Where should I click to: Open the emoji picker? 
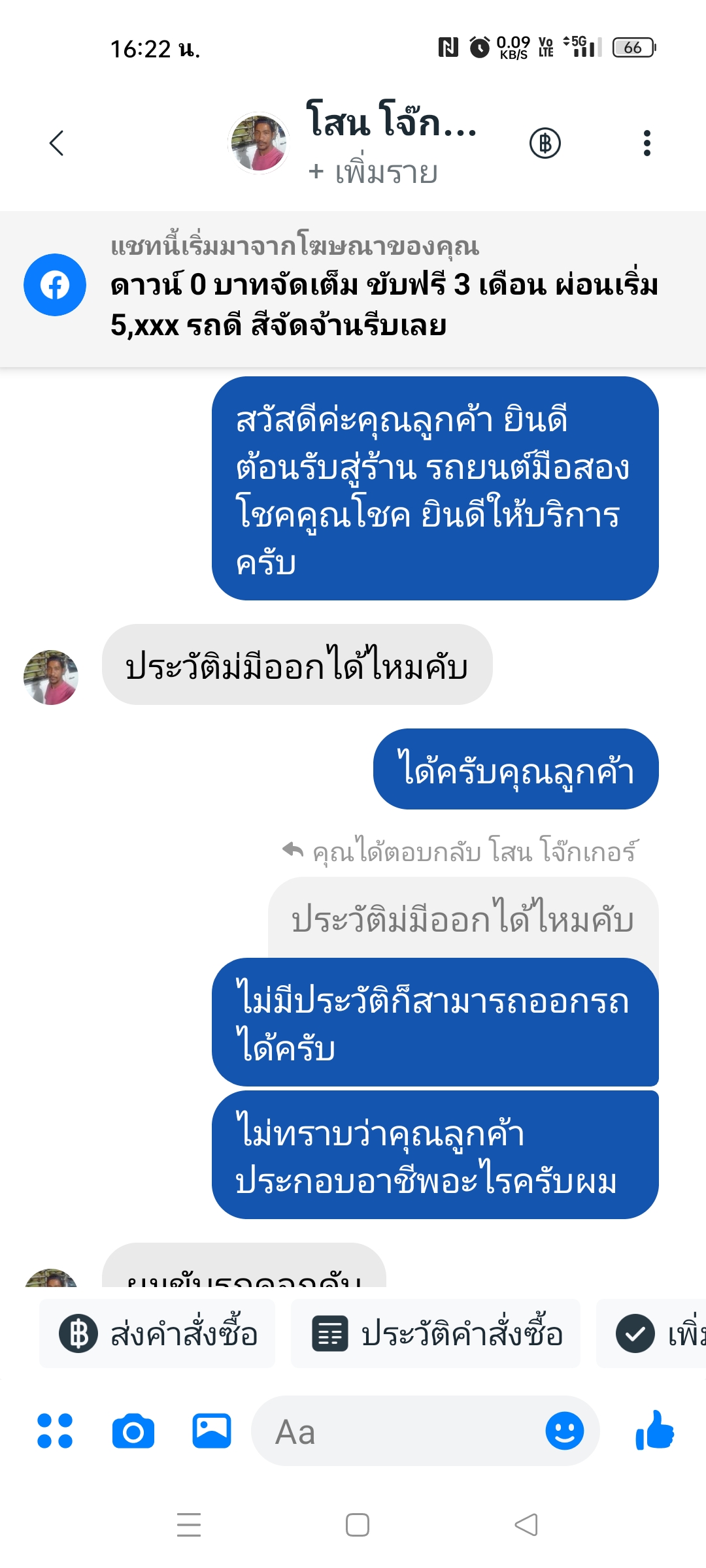tap(564, 1431)
